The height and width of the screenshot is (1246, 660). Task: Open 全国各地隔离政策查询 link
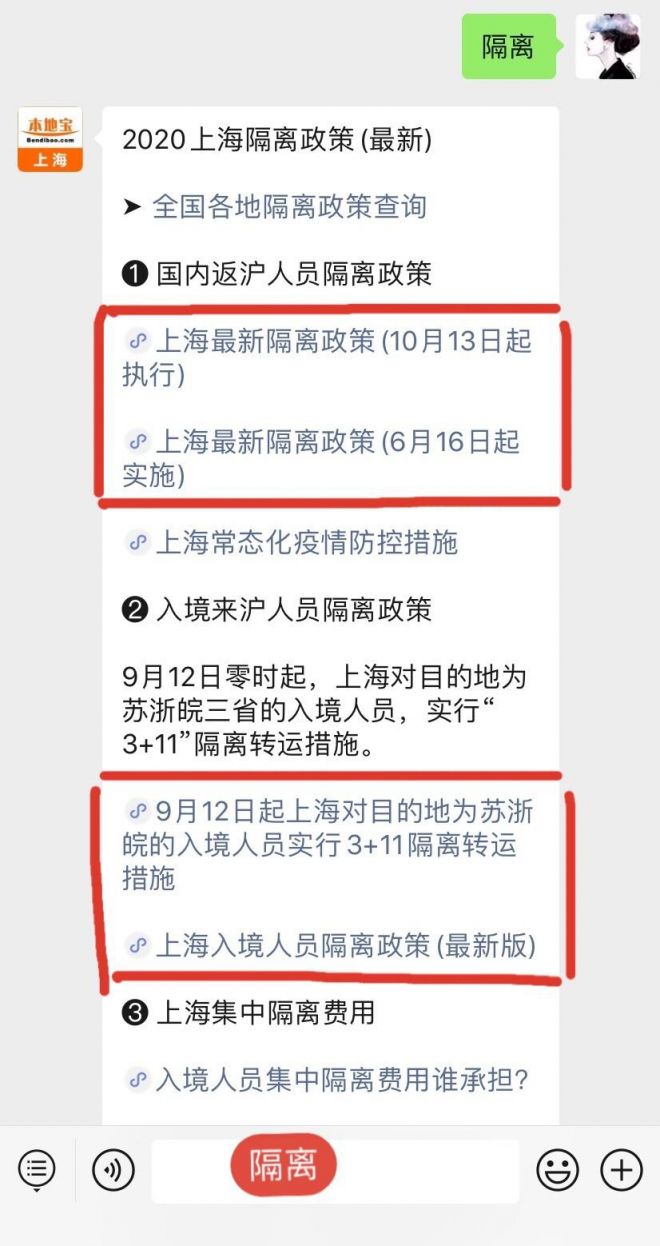(289, 207)
